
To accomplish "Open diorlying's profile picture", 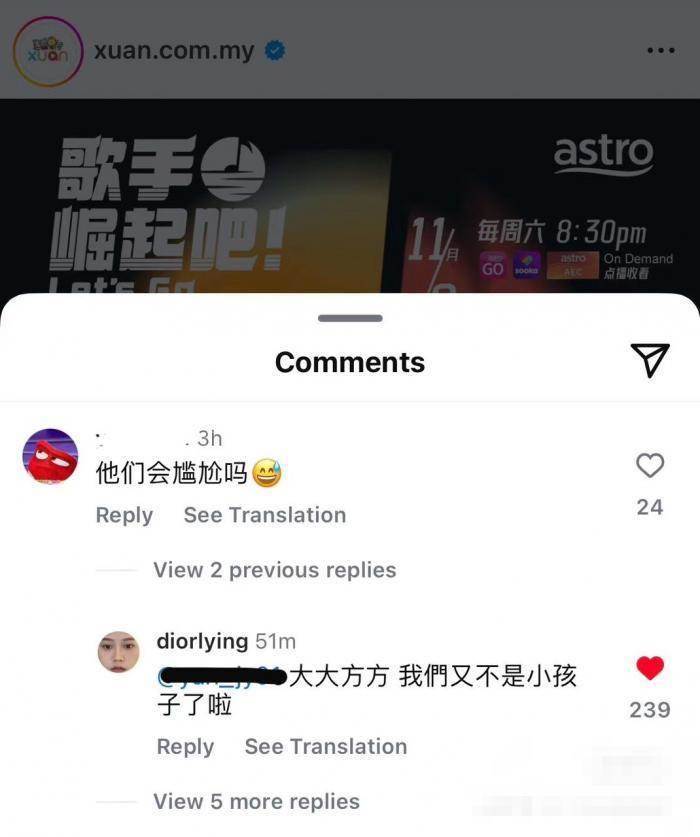I will [x=118, y=652].
